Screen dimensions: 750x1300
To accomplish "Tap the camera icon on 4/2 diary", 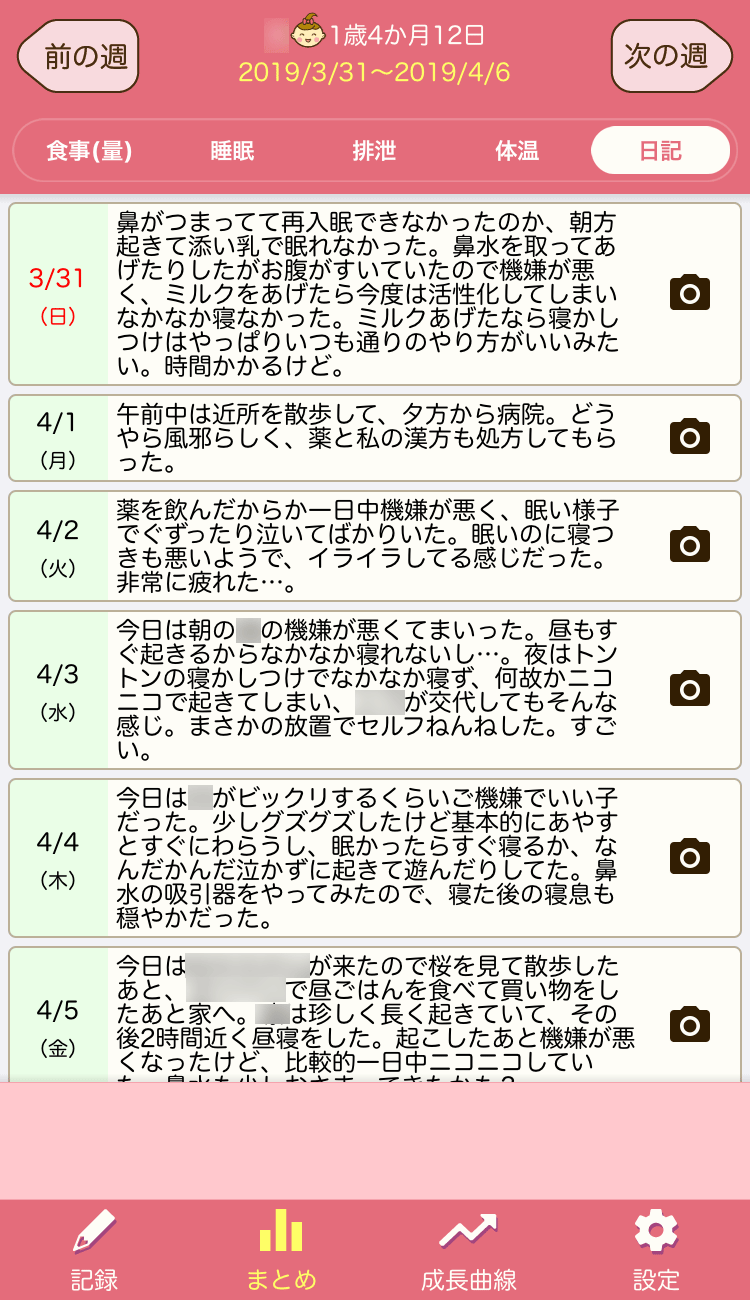I will click(x=689, y=544).
